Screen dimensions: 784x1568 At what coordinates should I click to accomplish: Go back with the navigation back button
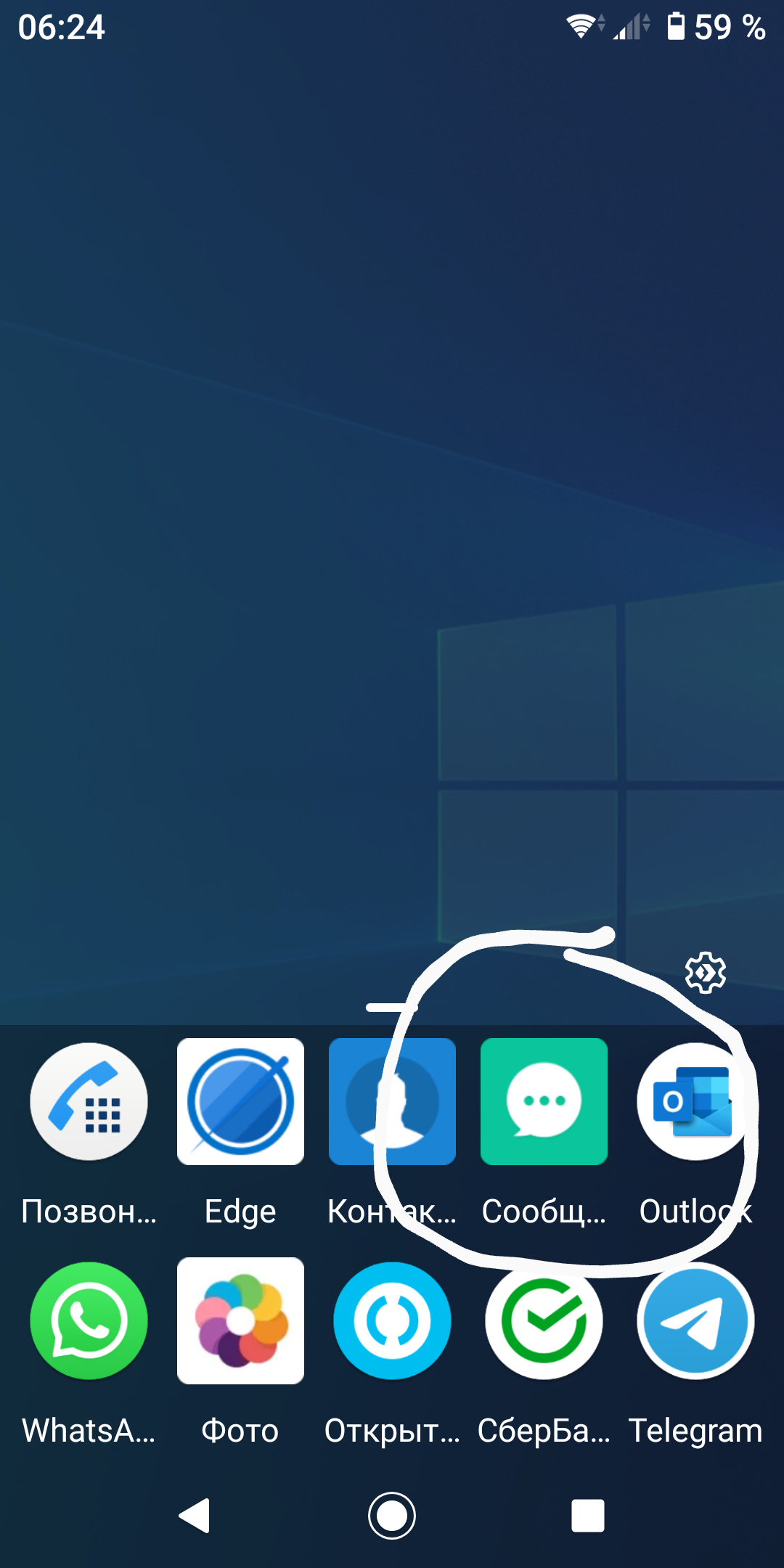[195, 1516]
